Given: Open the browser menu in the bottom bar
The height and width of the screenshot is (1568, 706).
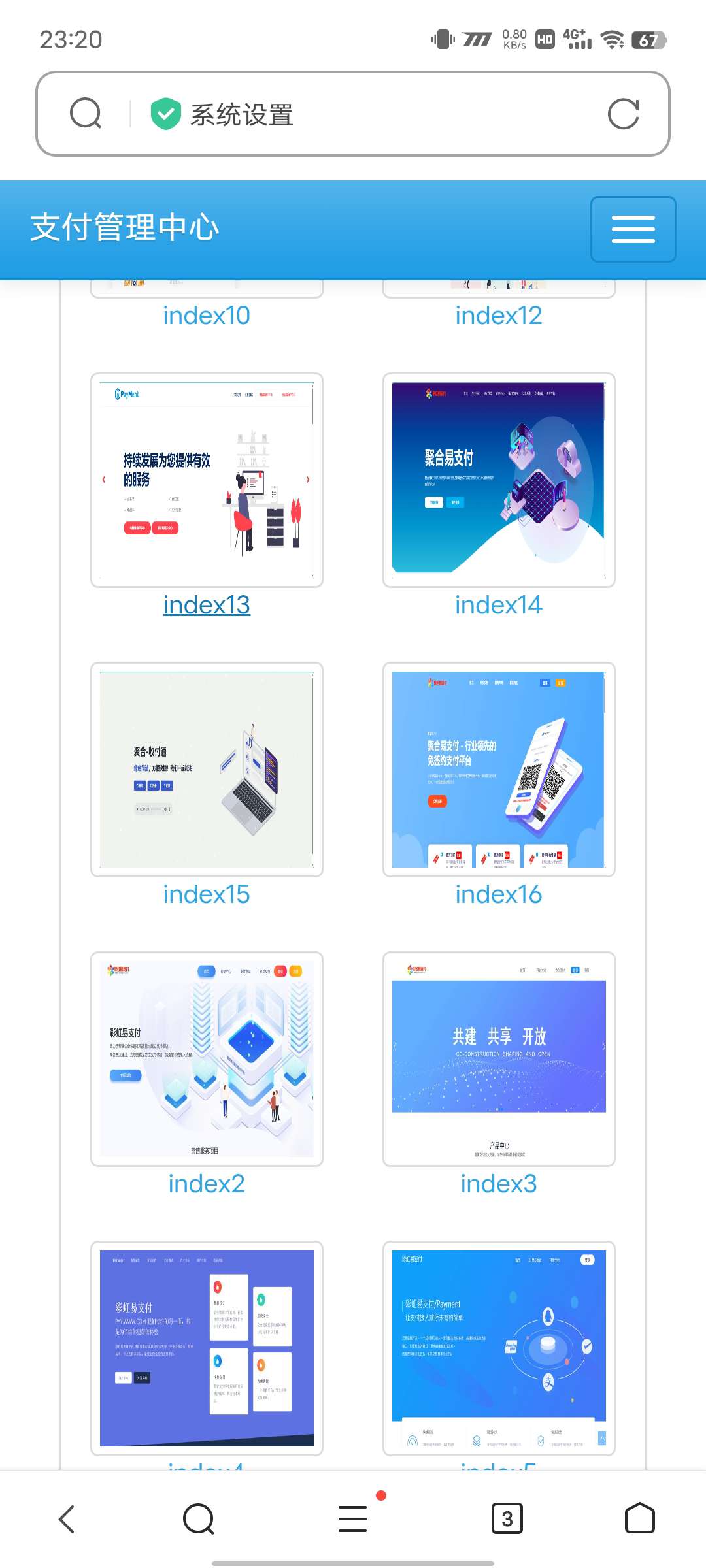Looking at the screenshot, I should (353, 1519).
